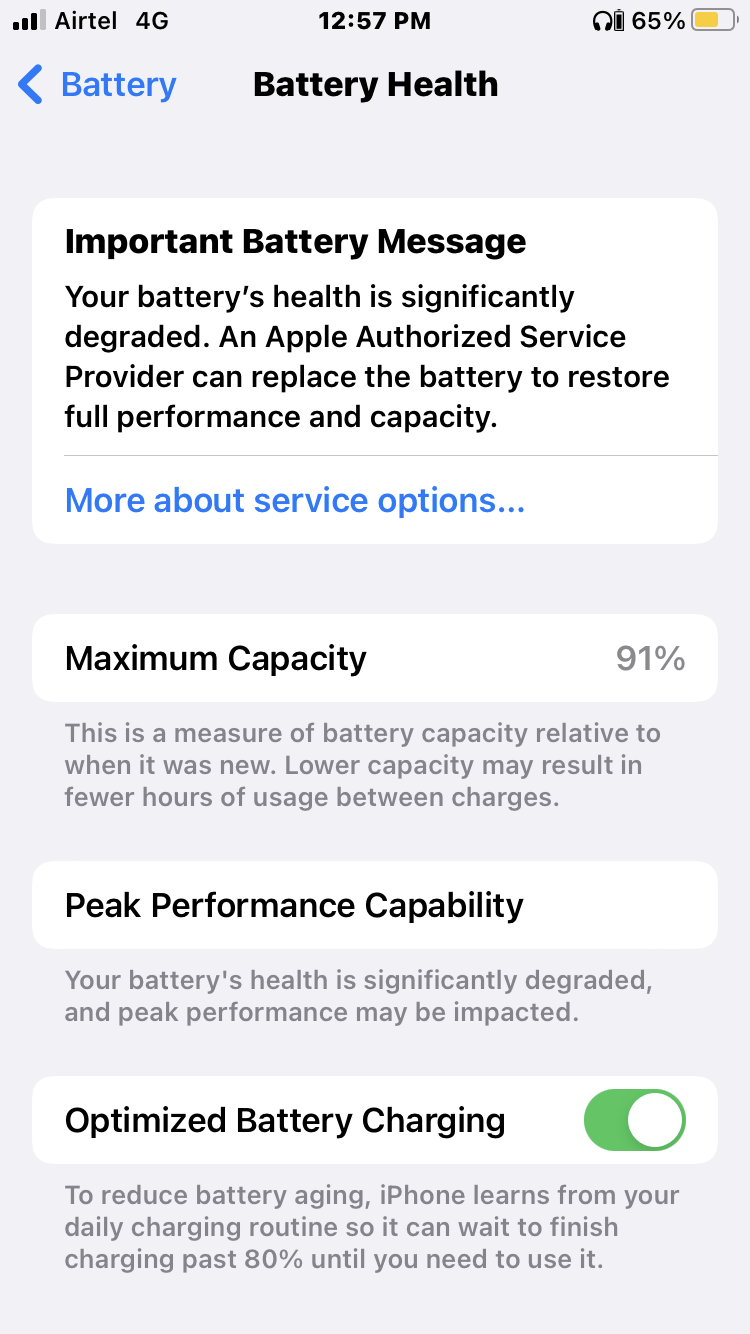Go back to Battery settings

click(97, 85)
